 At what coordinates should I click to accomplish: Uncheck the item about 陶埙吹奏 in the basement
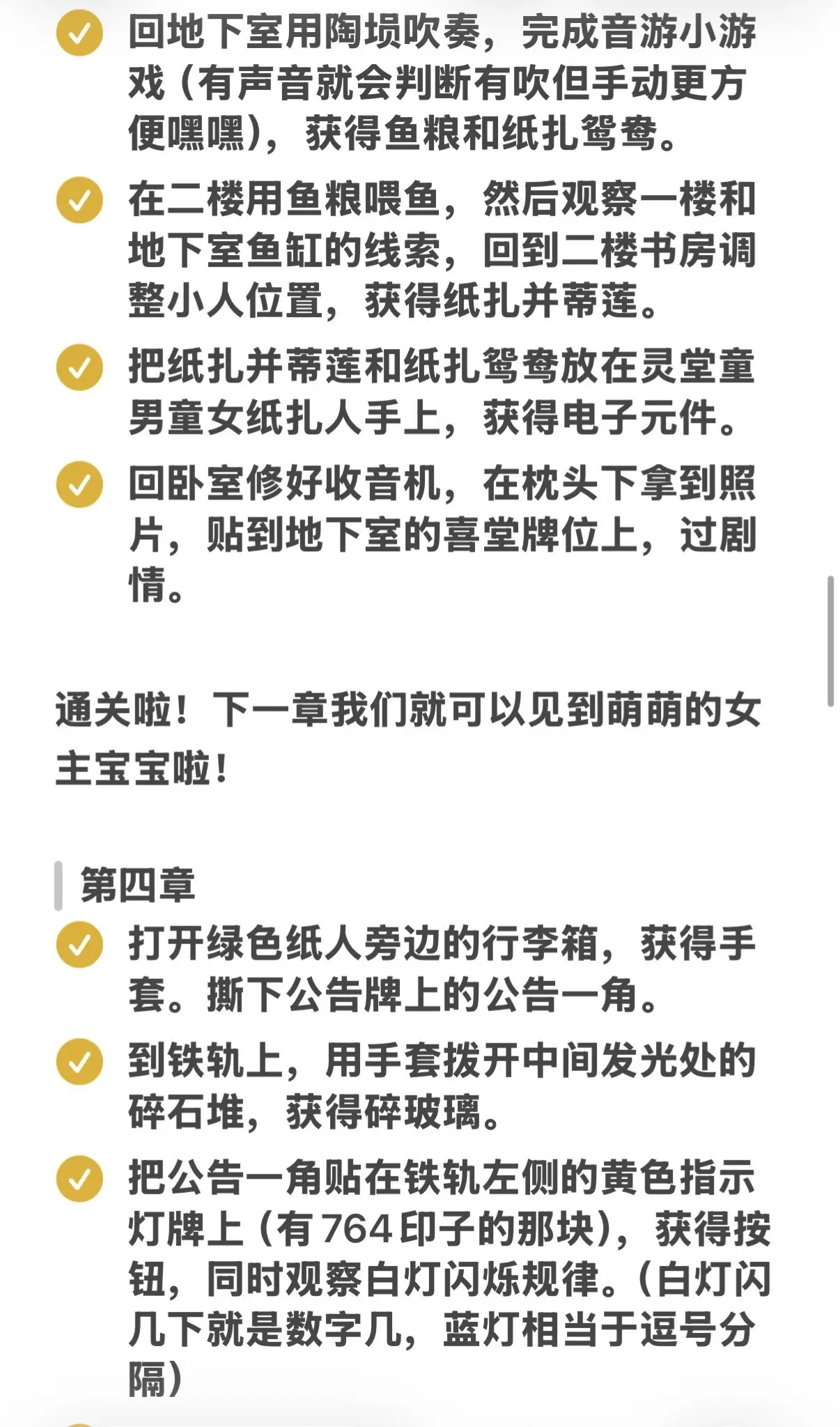(79, 33)
